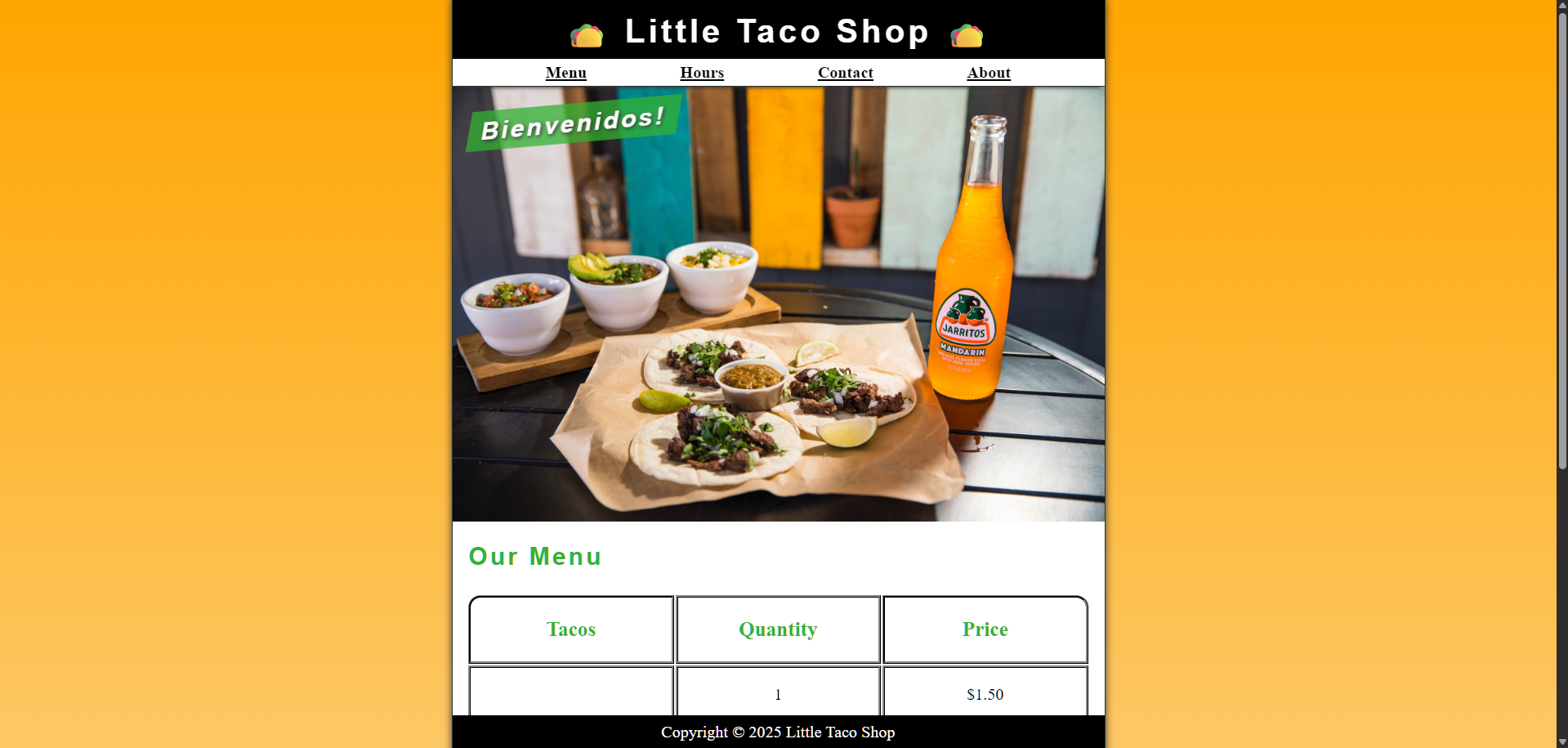Click the scrollbar down arrow

(x=1561, y=741)
